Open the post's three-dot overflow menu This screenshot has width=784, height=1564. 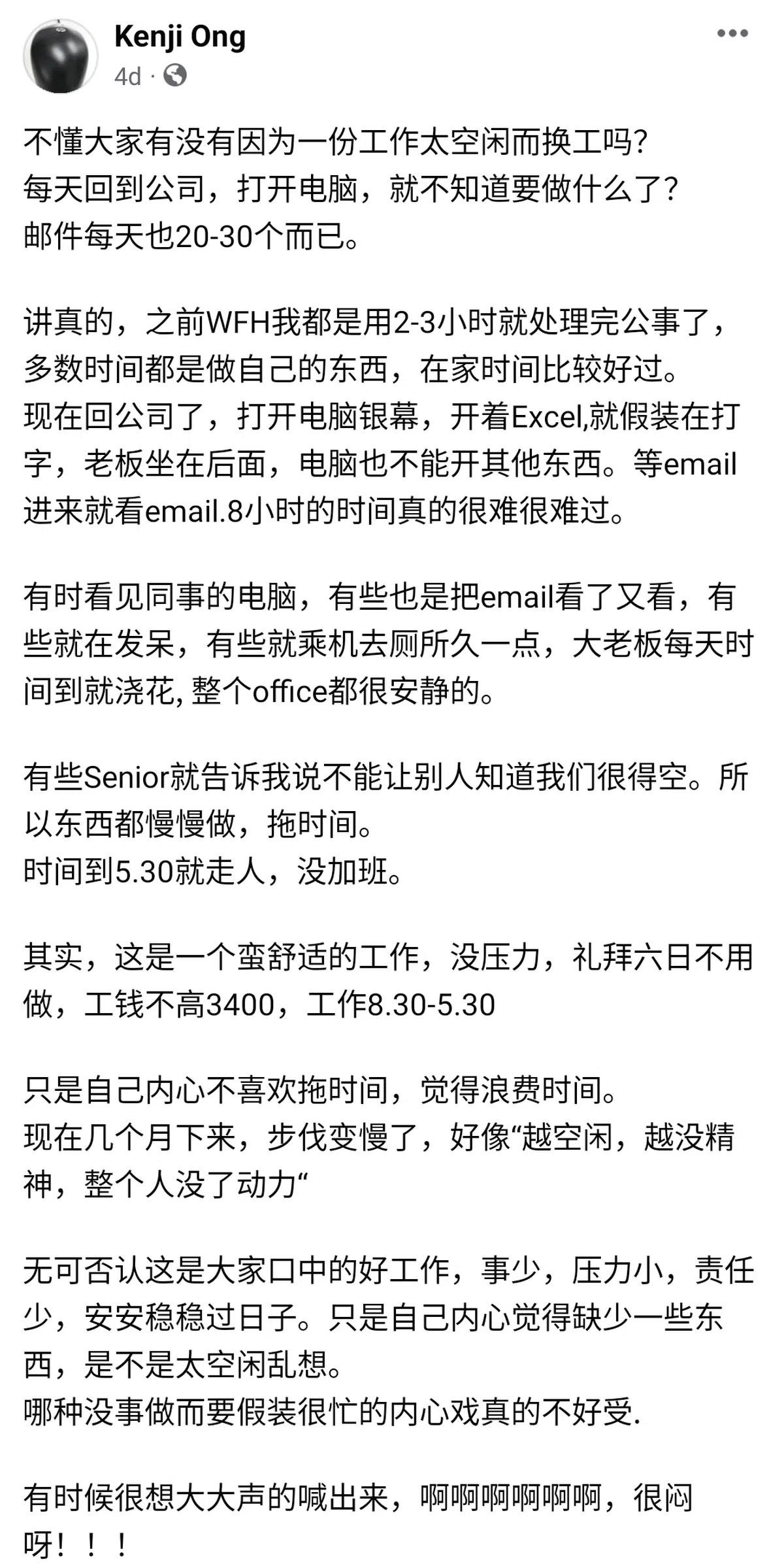coord(732,33)
